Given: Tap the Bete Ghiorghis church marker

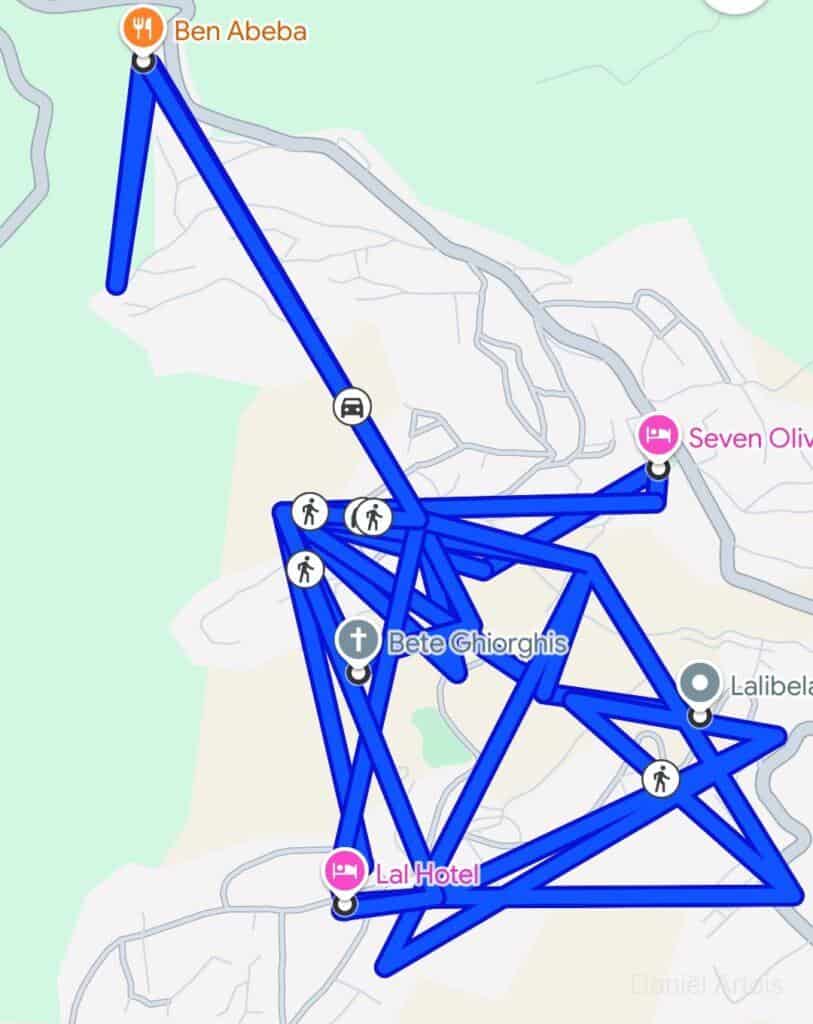Looking at the screenshot, I should pyautogui.click(x=358, y=640).
